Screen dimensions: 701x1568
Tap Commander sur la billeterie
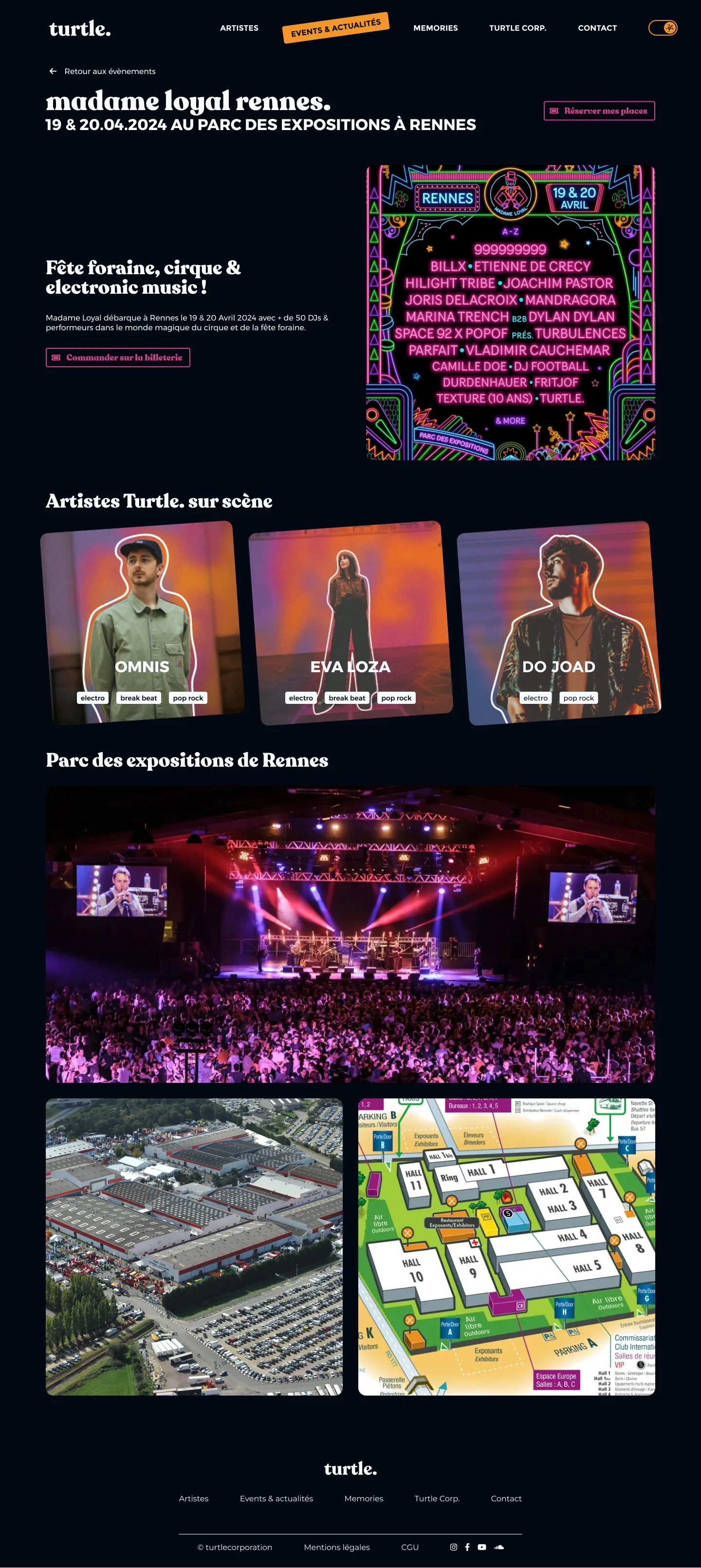[118, 358]
